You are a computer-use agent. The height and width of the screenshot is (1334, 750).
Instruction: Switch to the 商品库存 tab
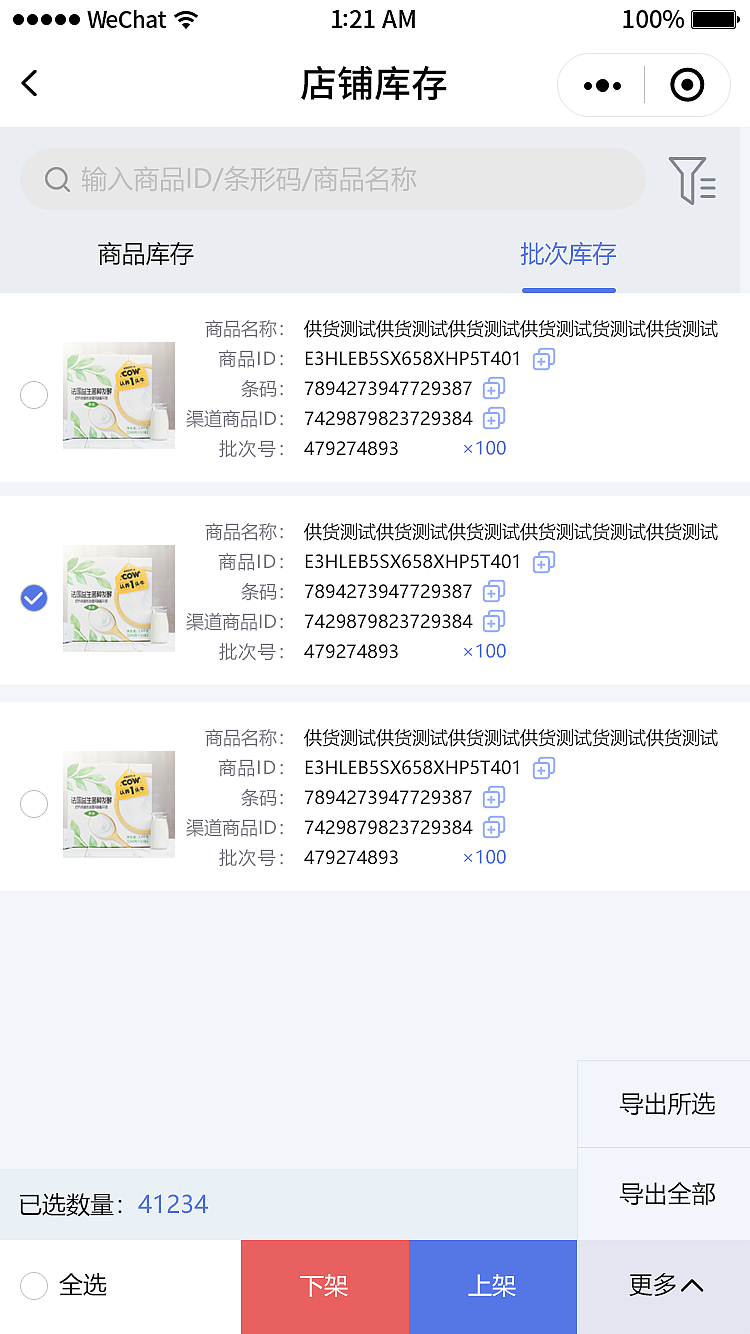pyautogui.click(x=145, y=255)
